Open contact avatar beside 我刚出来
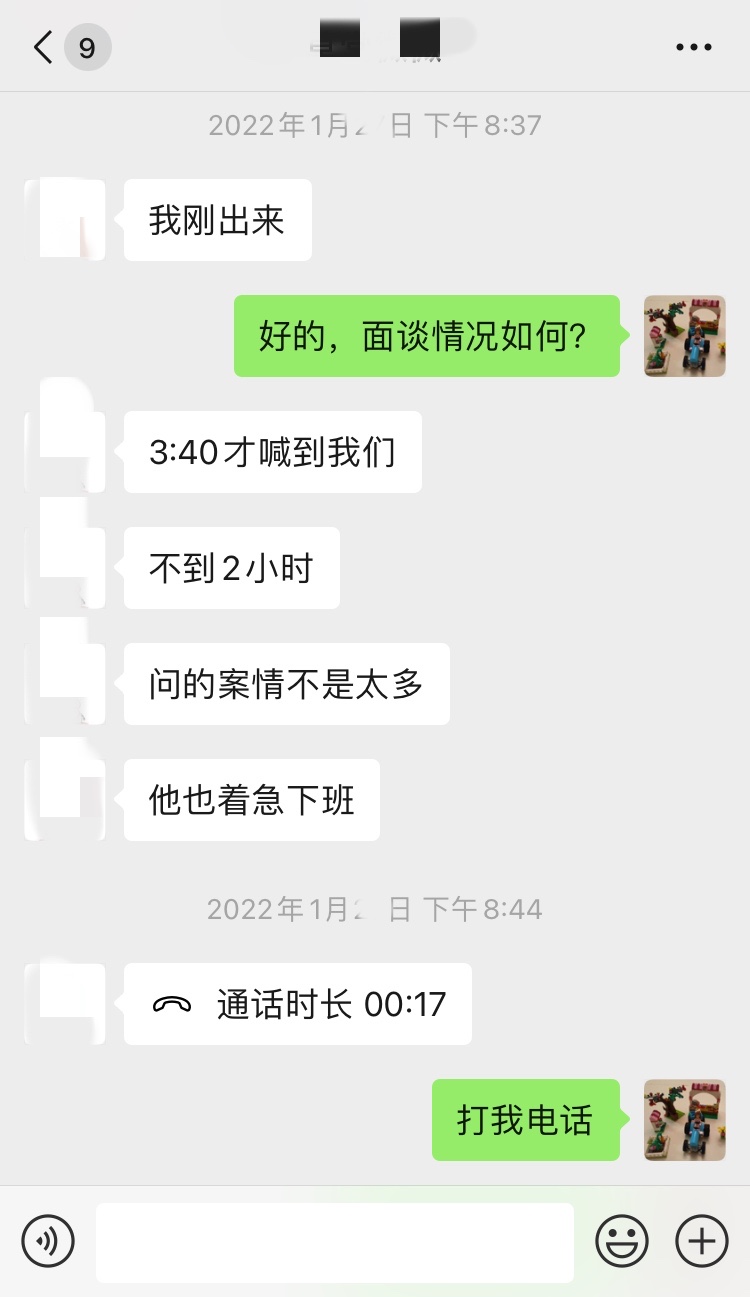 tap(65, 220)
